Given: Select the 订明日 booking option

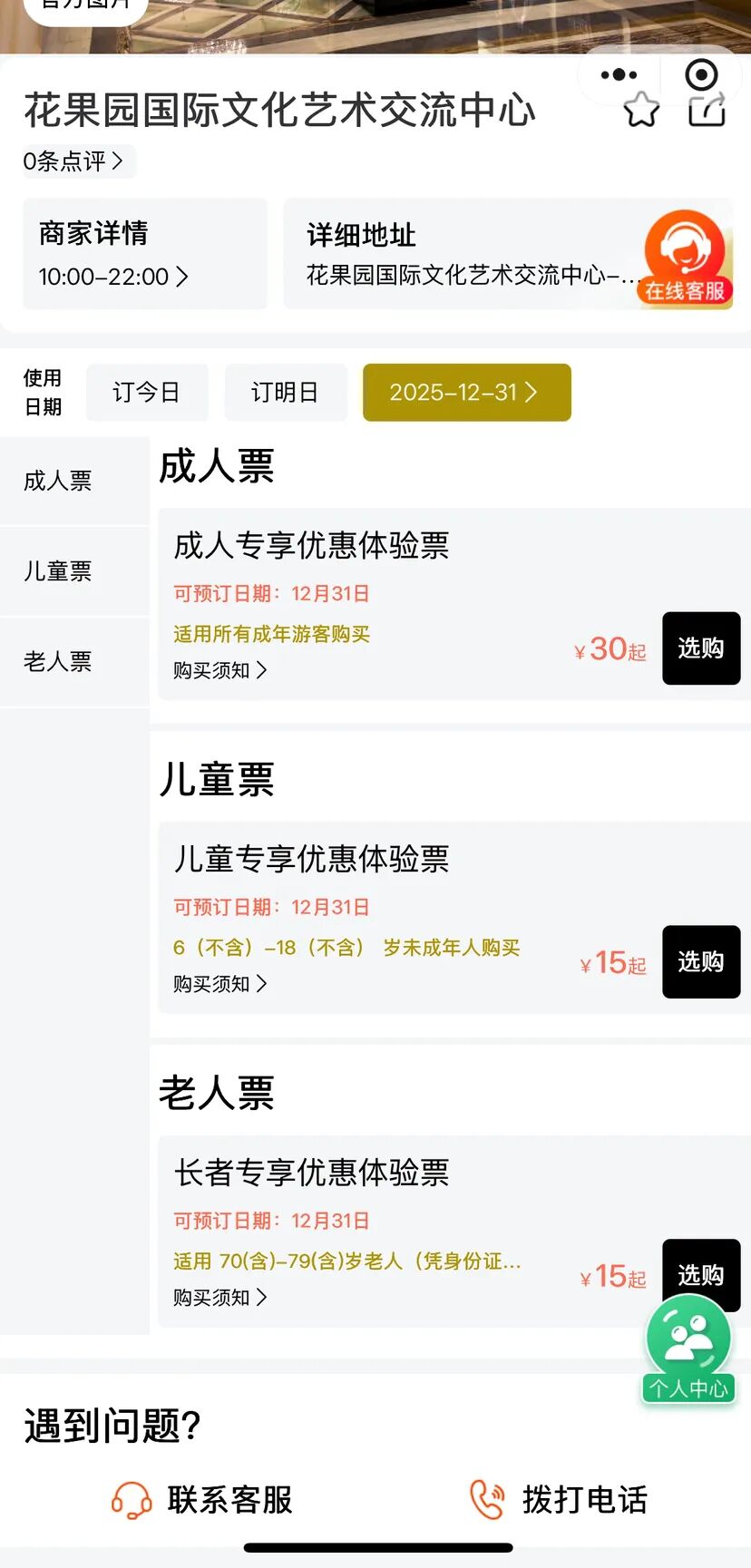Looking at the screenshot, I should 286,392.
